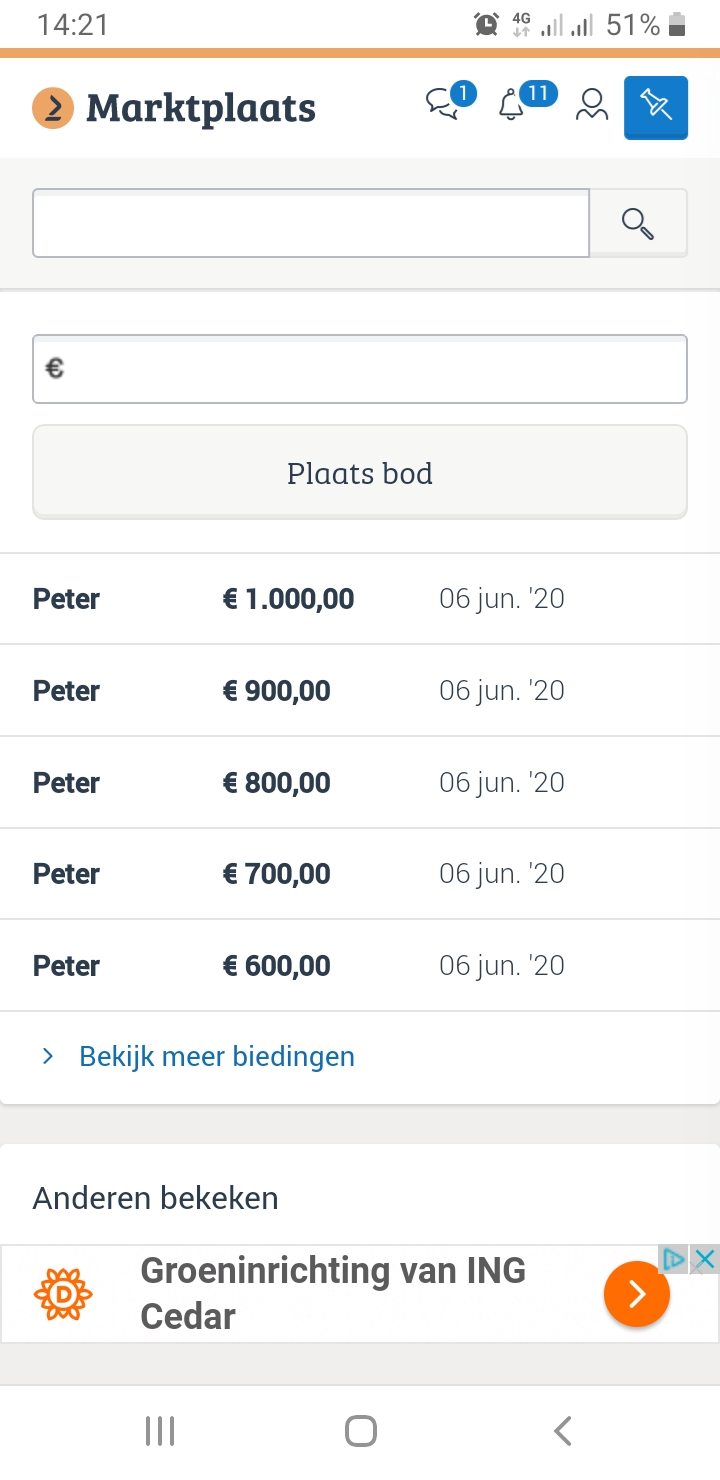This screenshot has width=720, height=1480.
Task: Open the Groeninrichting van ING Cedar ad arrow
Action: (x=636, y=1295)
